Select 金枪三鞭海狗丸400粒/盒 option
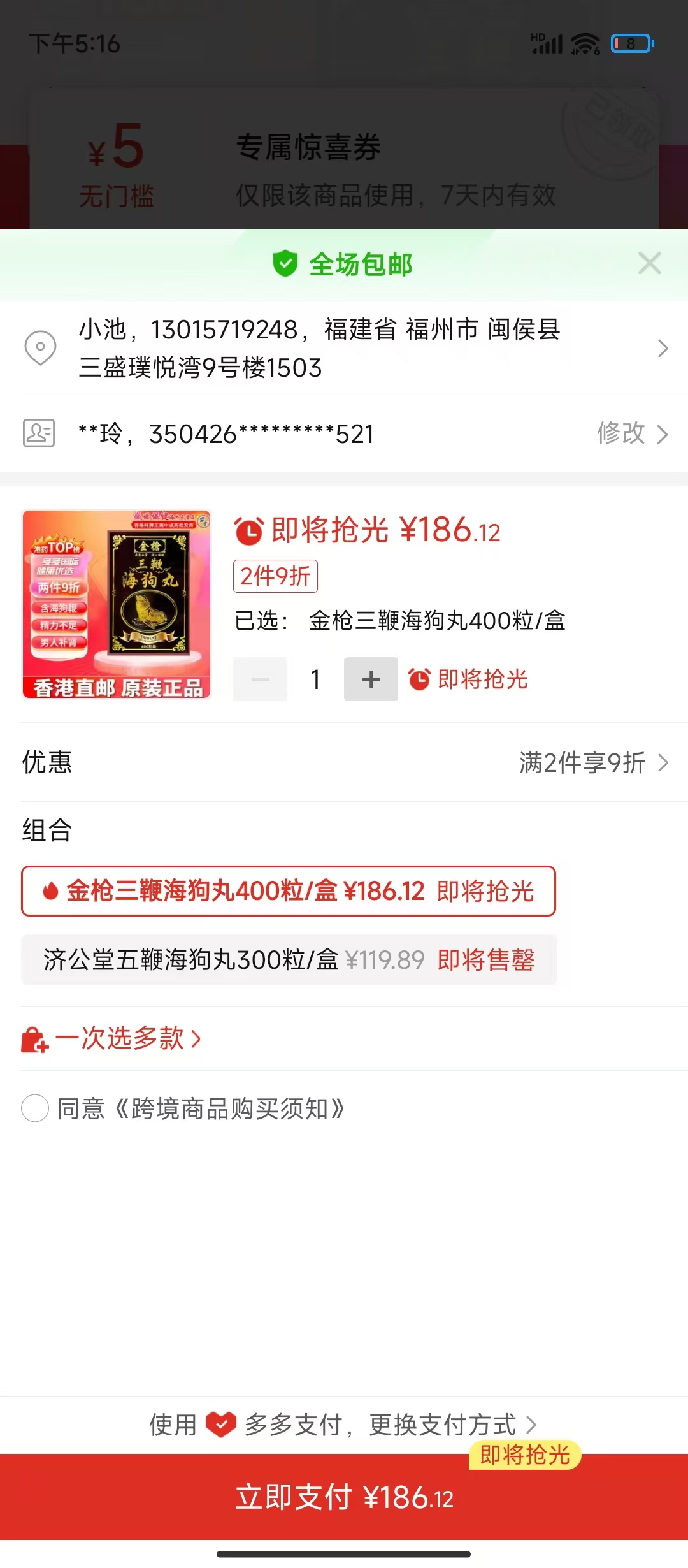Image resolution: width=688 pixels, height=1568 pixels. click(288, 891)
